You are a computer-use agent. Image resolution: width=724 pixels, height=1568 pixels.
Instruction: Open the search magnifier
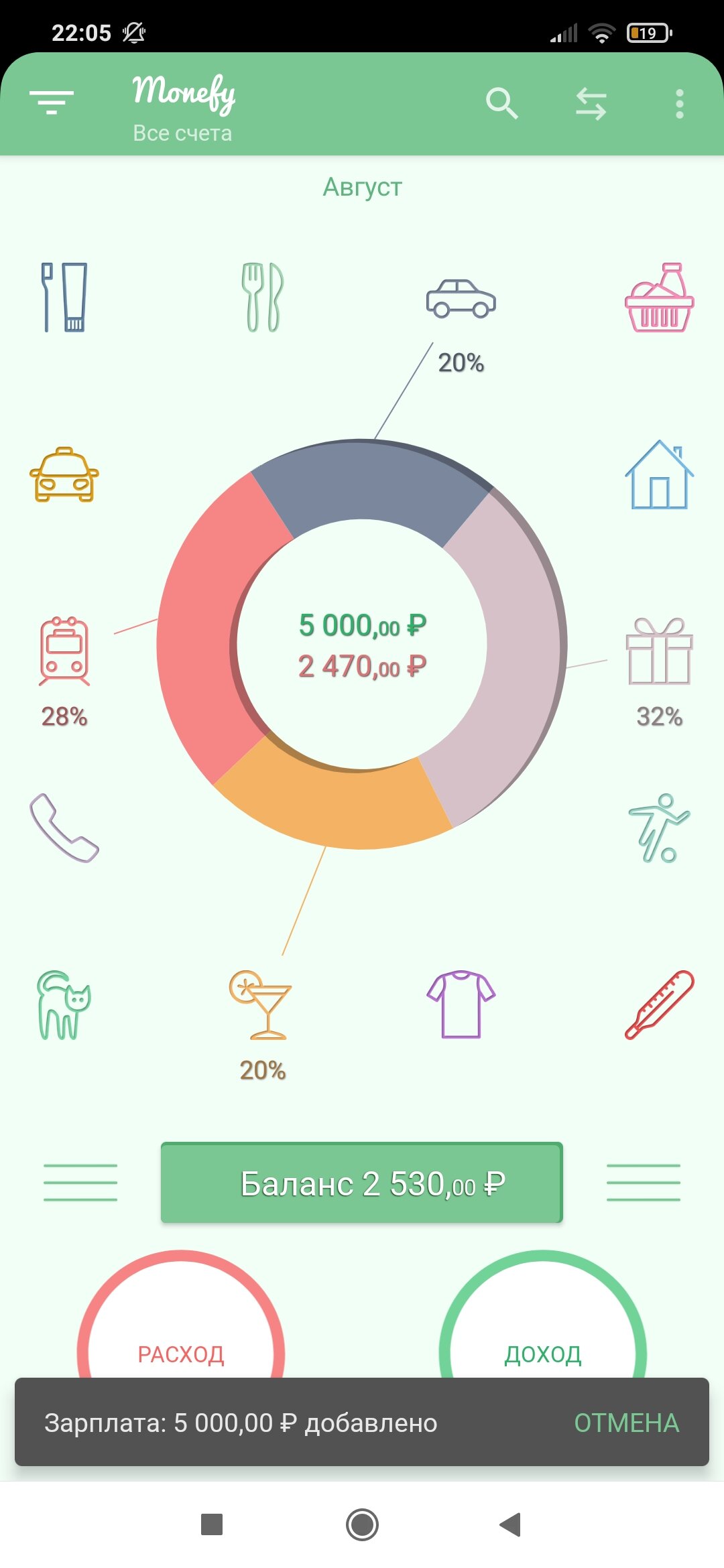(501, 104)
